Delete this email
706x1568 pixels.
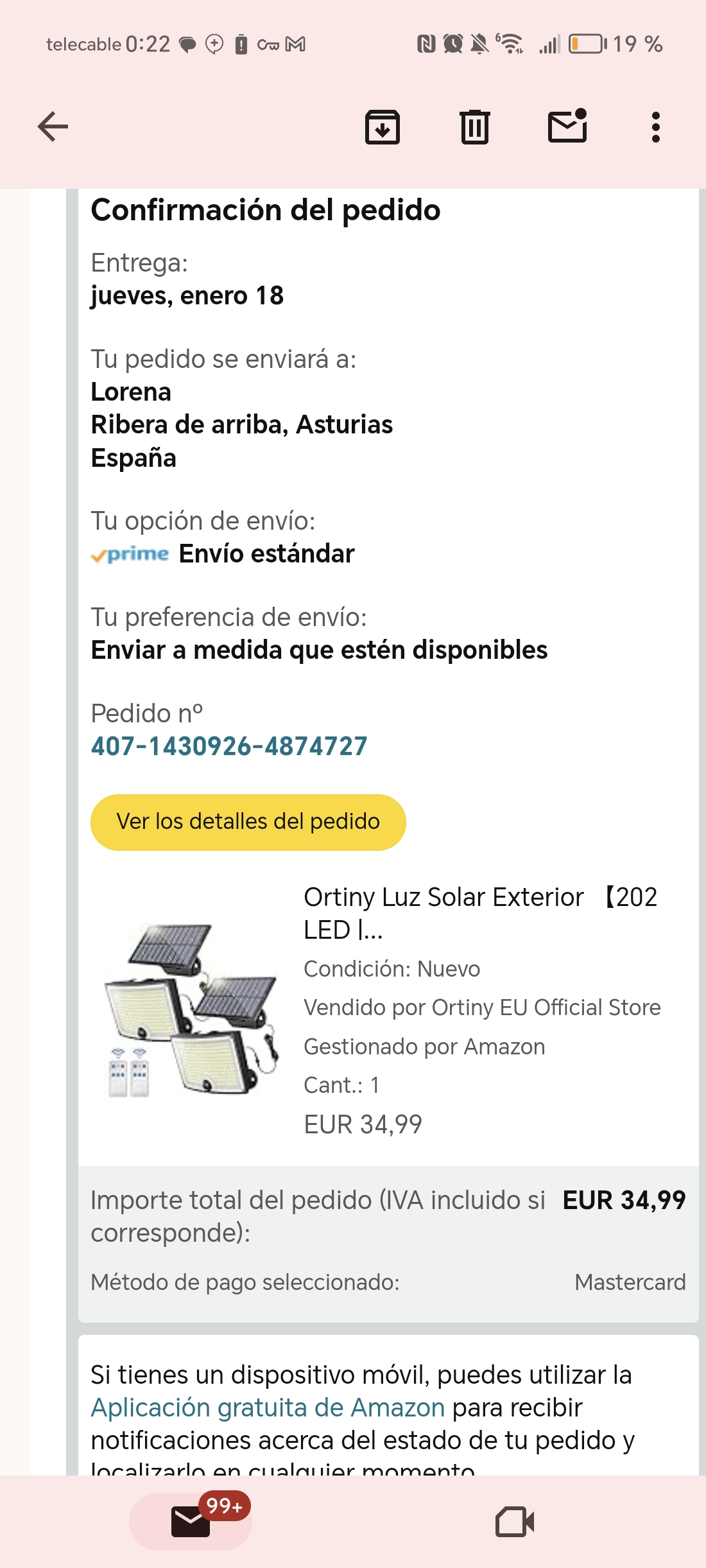pyautogui.click(x=475, y=126)
